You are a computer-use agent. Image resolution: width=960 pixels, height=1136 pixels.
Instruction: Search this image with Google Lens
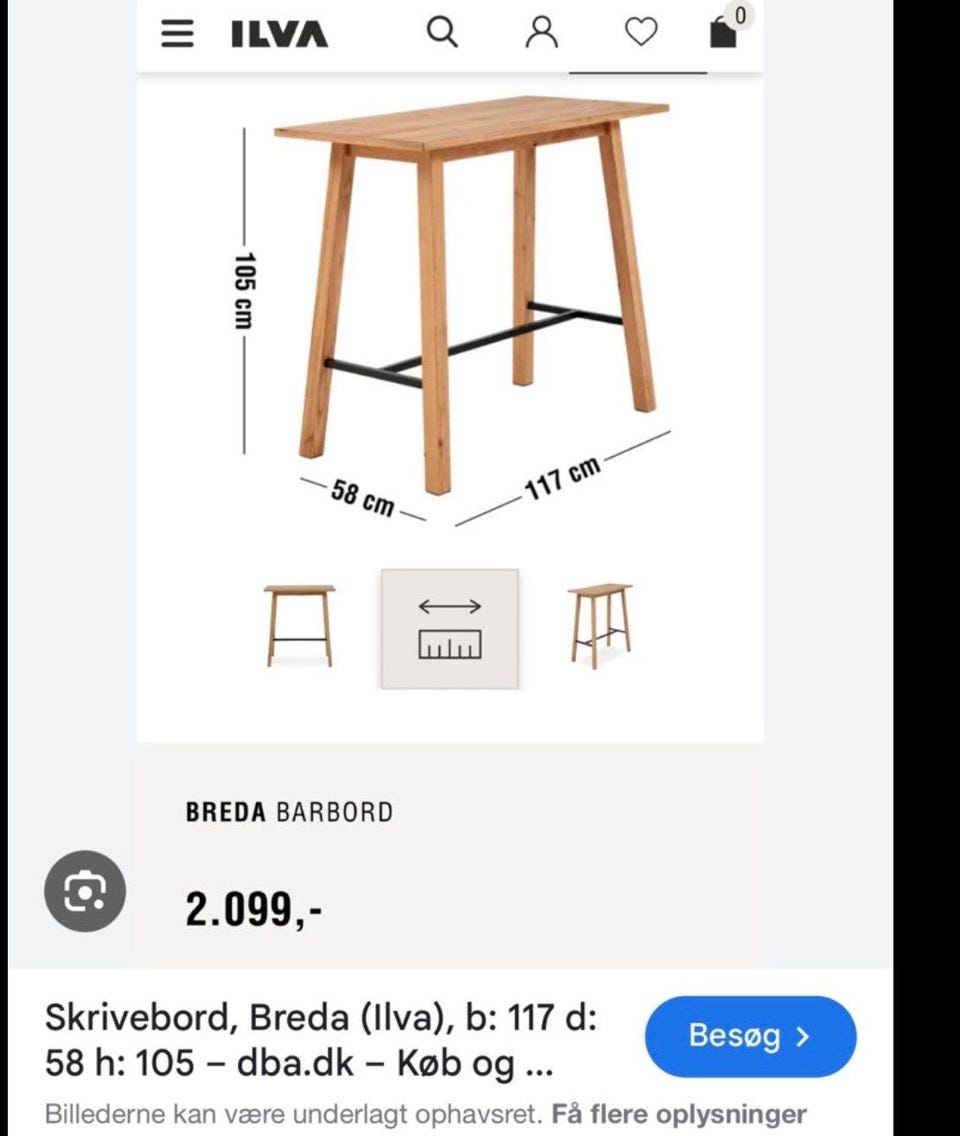(85, 891)
